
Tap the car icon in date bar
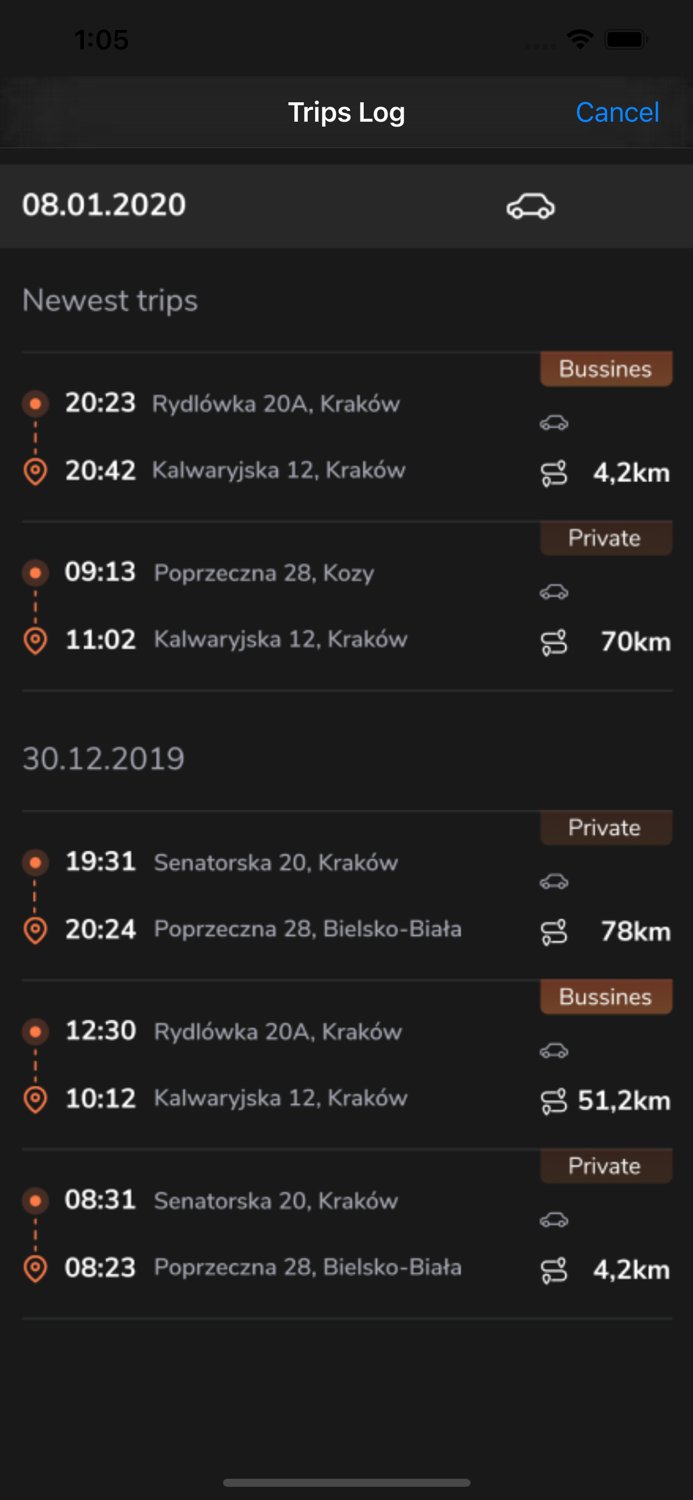pos(530,207)
